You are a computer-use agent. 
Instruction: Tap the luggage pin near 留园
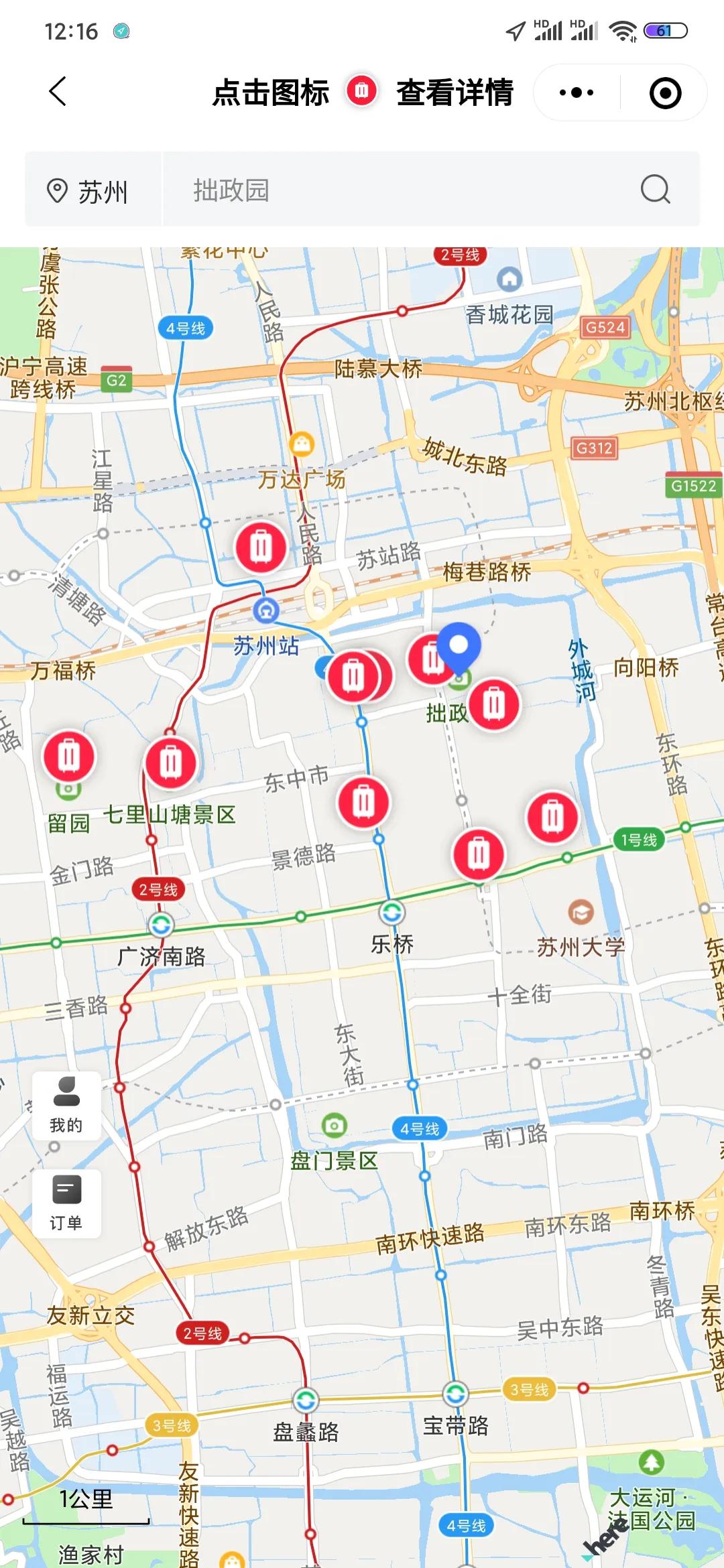70,755
